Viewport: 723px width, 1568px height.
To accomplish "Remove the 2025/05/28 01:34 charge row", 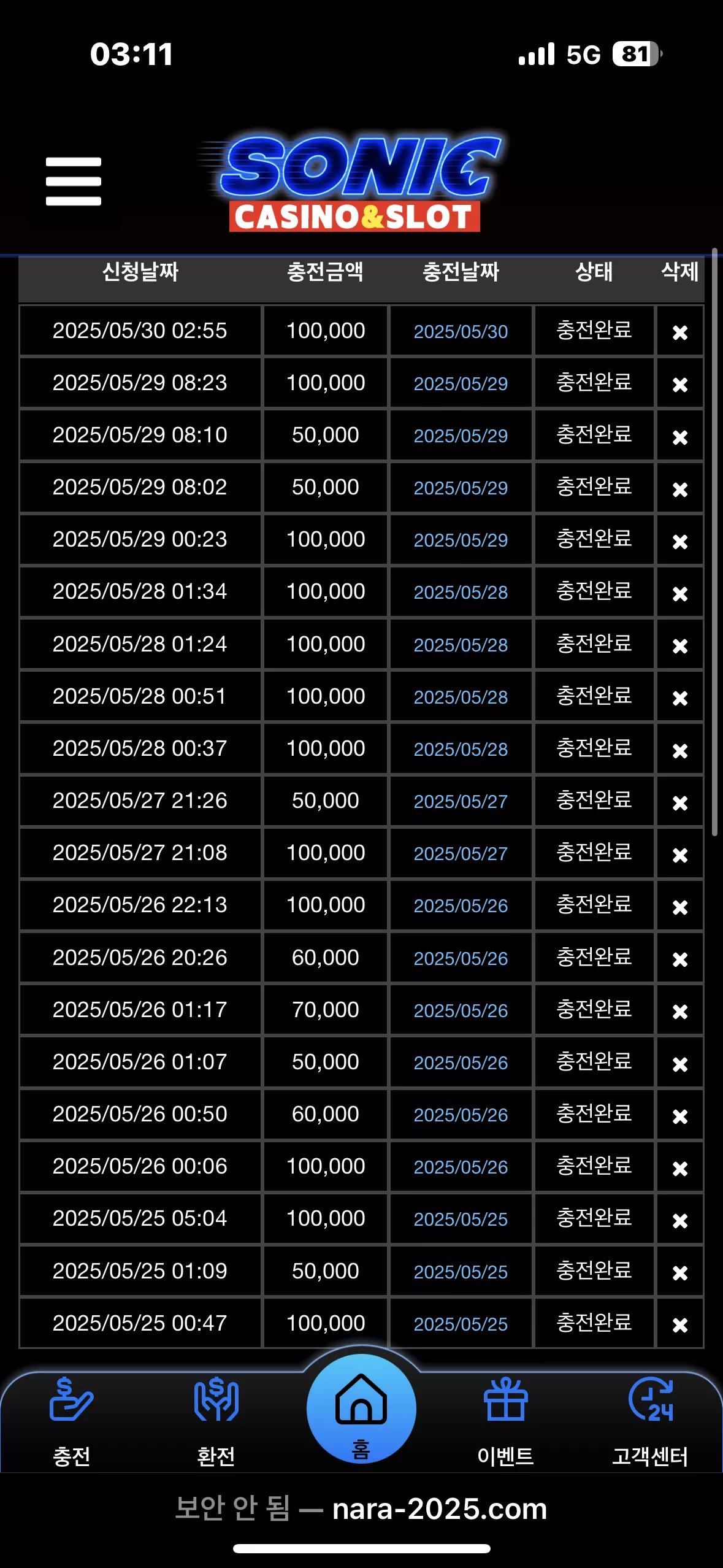I will click(x=680, y=593).
